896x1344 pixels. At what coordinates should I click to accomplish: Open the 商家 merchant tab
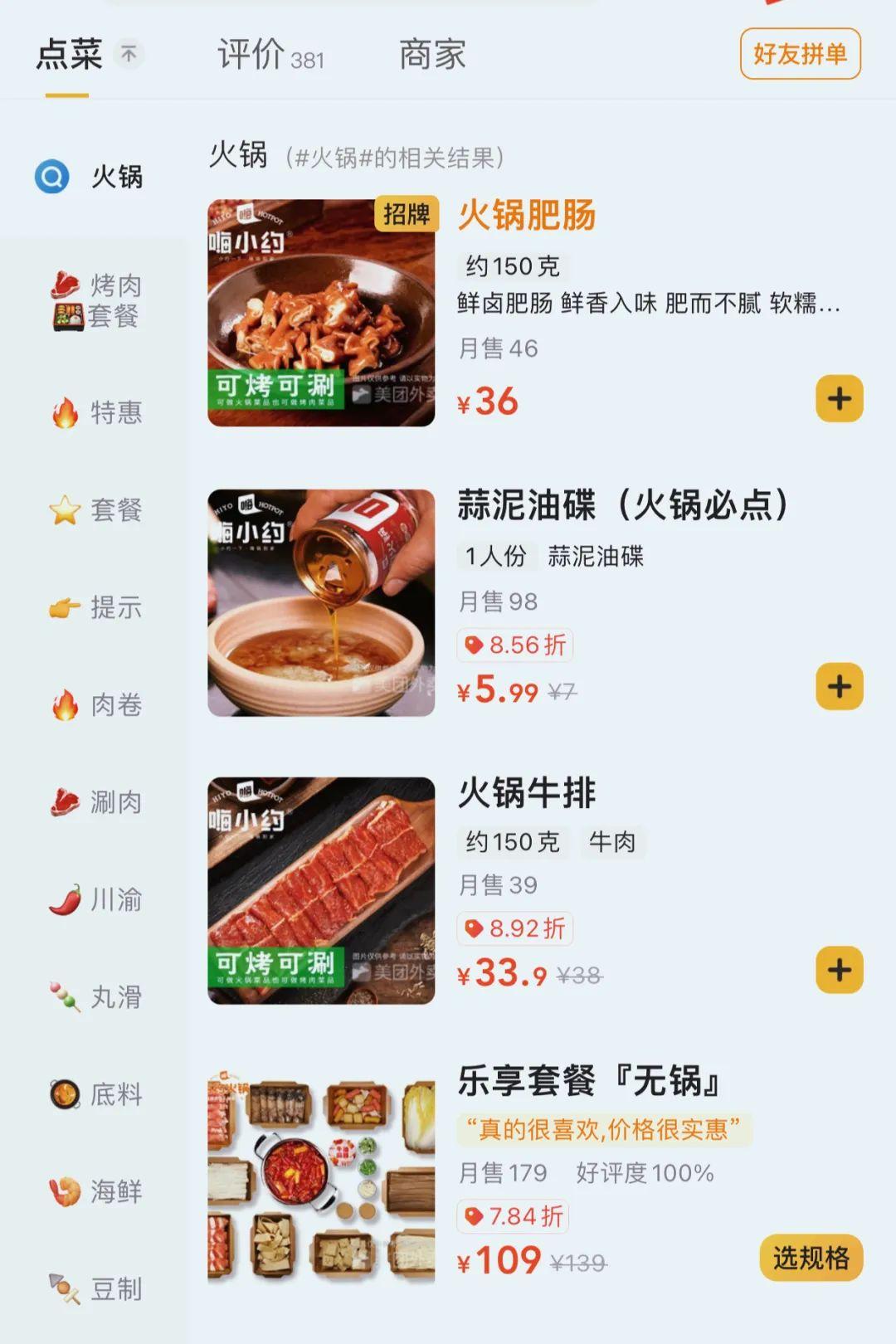[x=432, y=56]
